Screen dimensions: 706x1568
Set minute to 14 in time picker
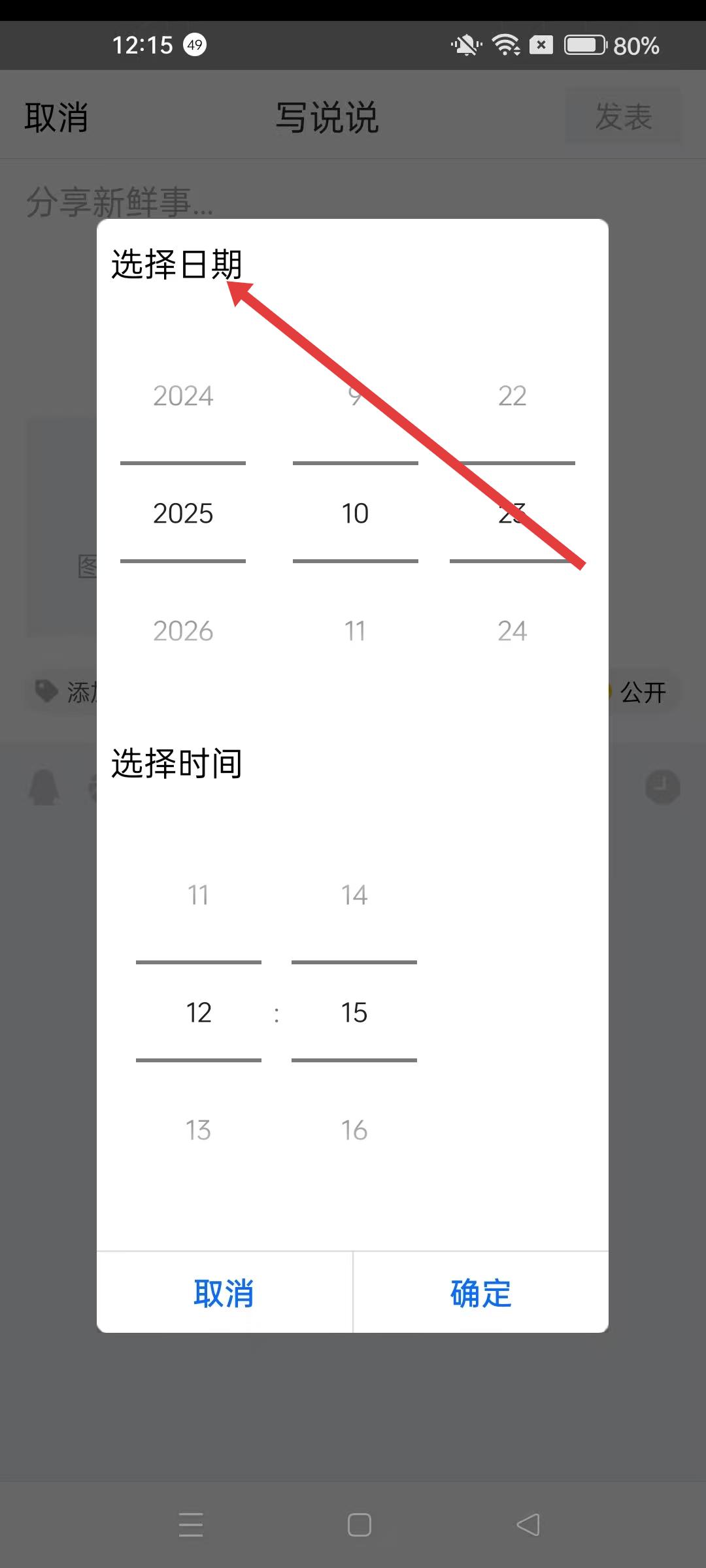pos(354,895)
